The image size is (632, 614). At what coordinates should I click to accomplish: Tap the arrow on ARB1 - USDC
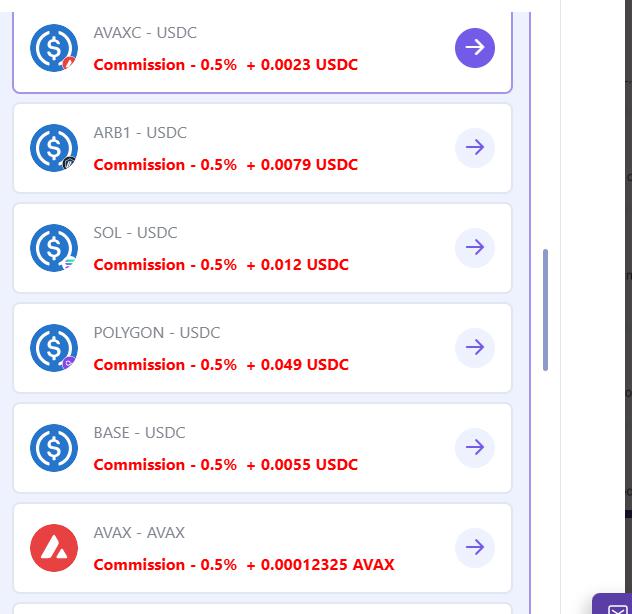tap(474, 148)
